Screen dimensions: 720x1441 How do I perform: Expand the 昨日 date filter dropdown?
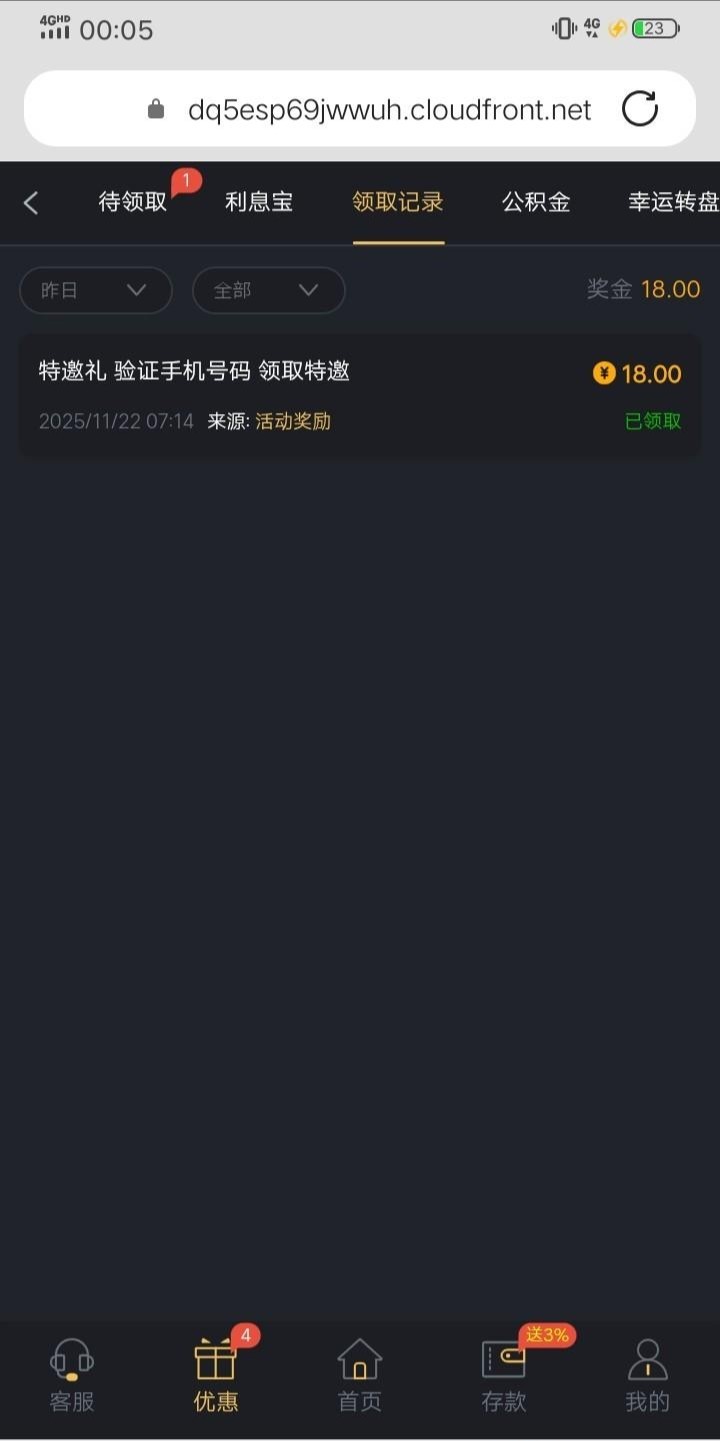click(96, 290)
